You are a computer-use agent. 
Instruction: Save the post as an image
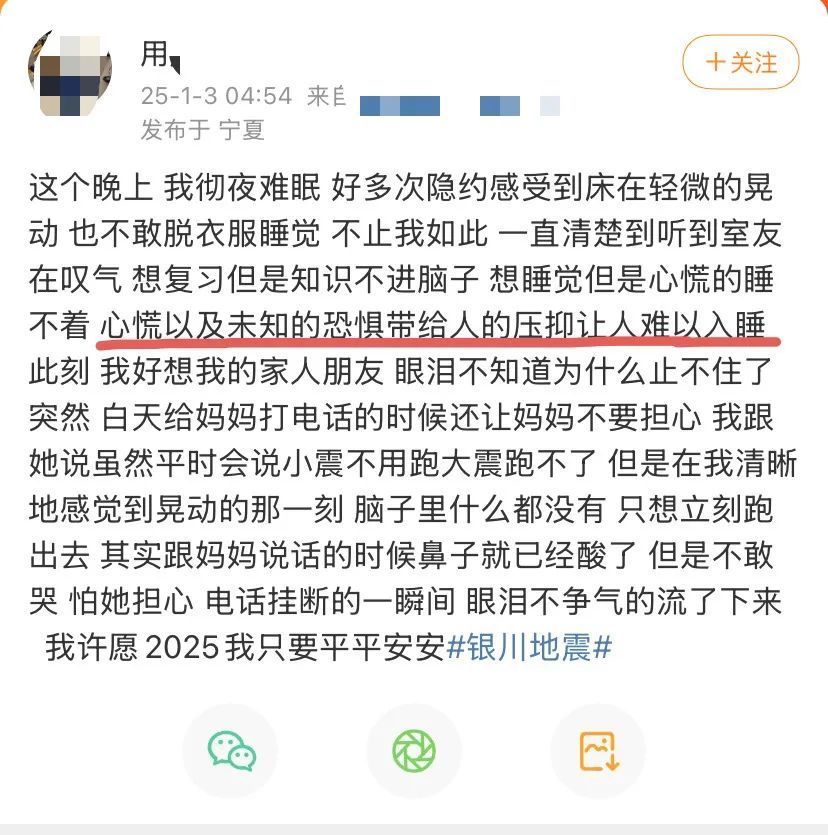click(598, 750)
